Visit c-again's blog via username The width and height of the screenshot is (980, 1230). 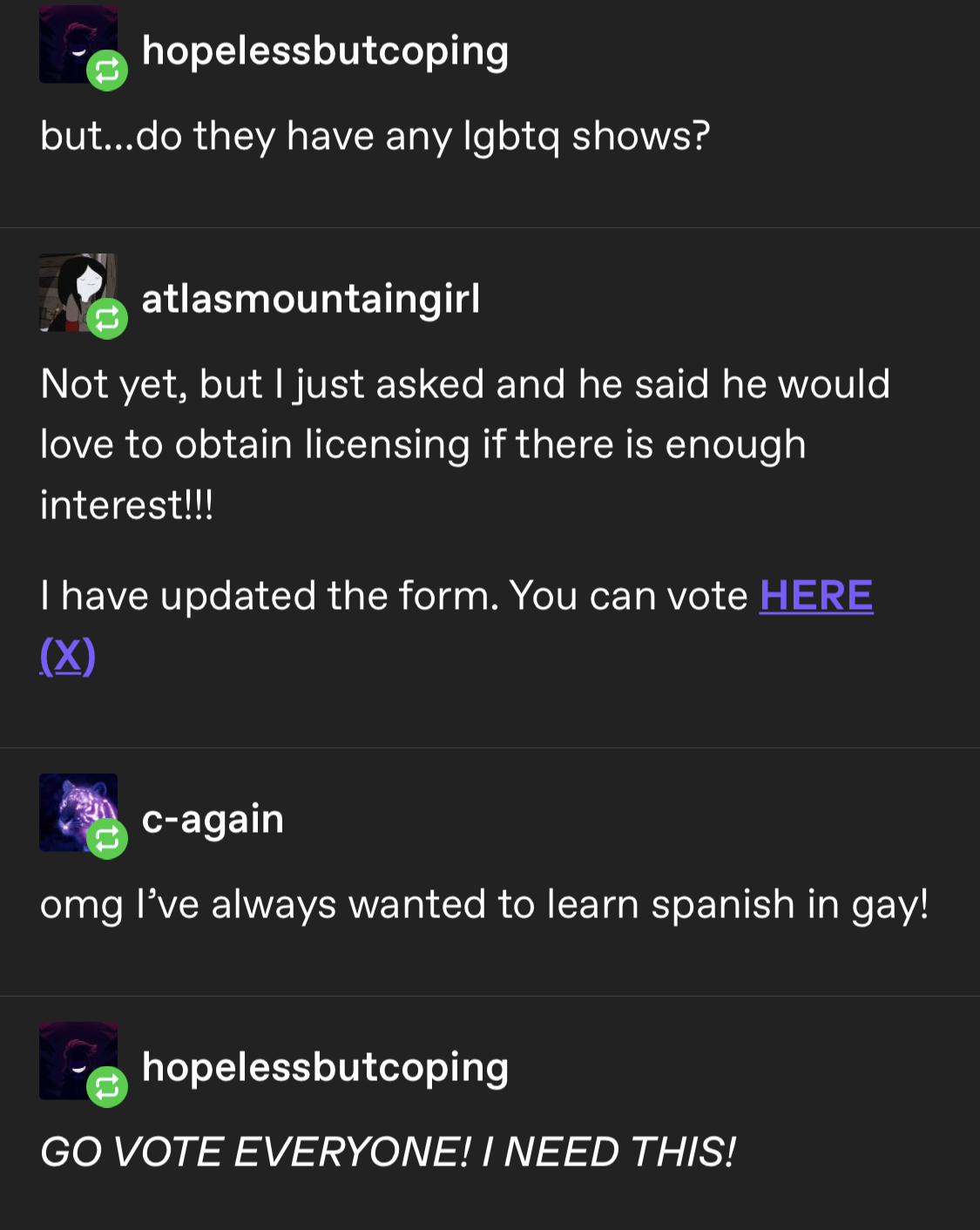[213, 819]
